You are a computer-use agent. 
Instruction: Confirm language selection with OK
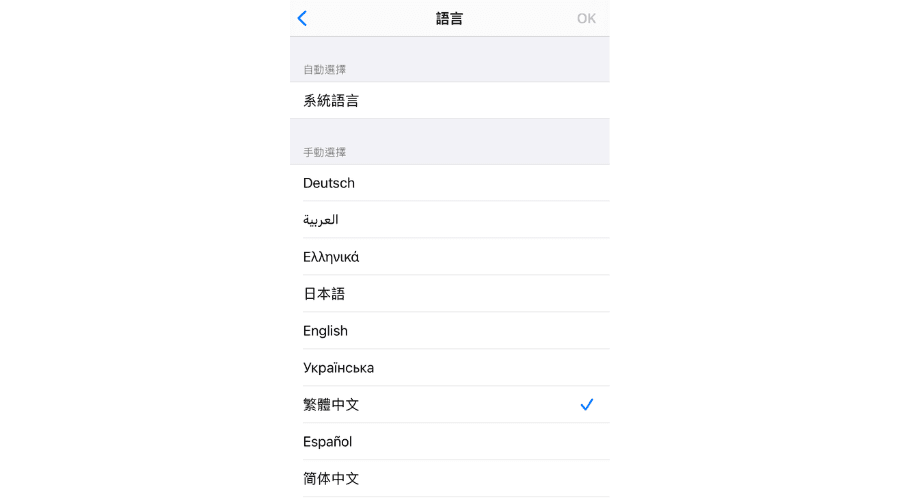point(586,18)
